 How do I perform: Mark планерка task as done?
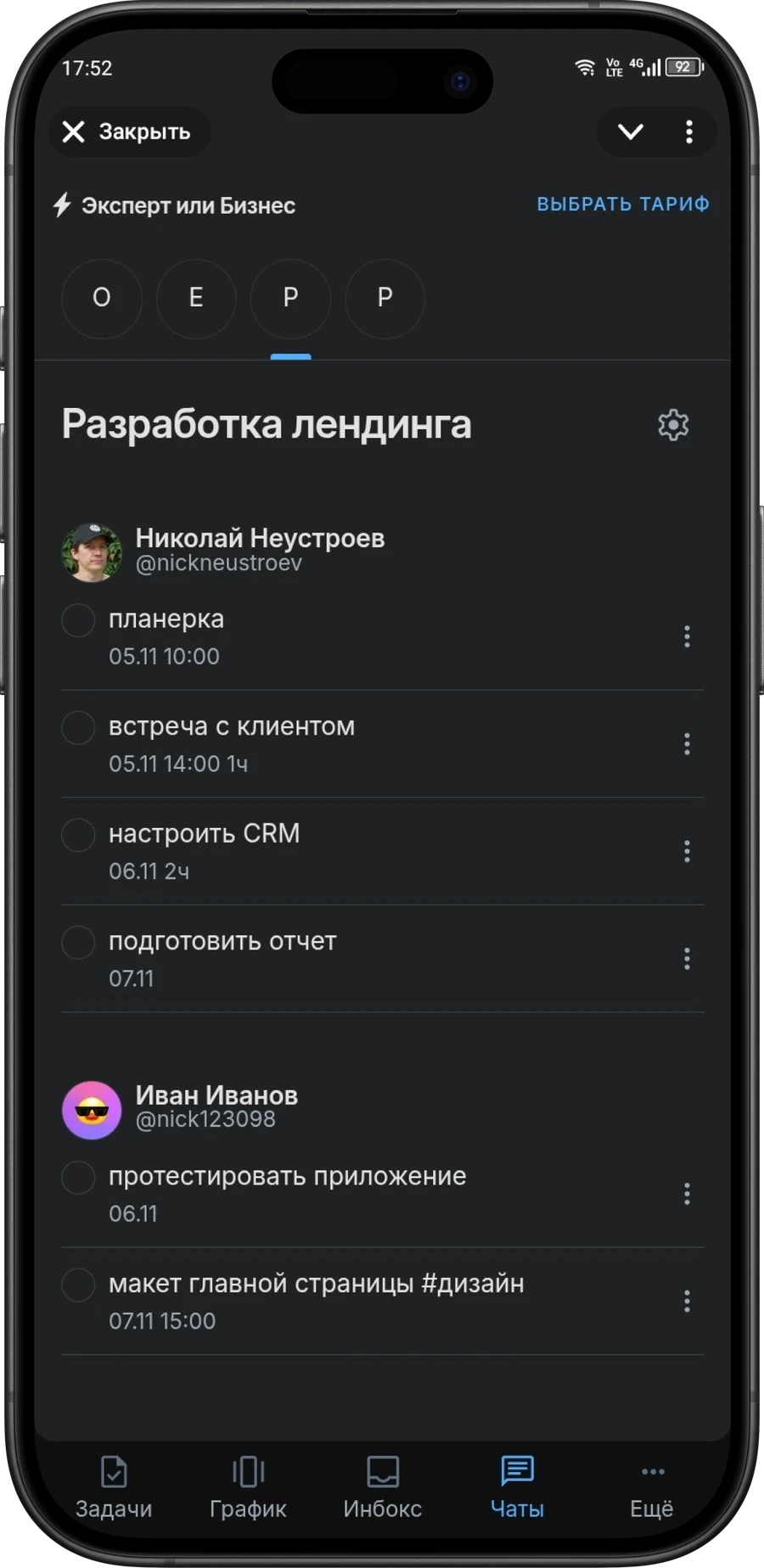click(x=78, y=620)
